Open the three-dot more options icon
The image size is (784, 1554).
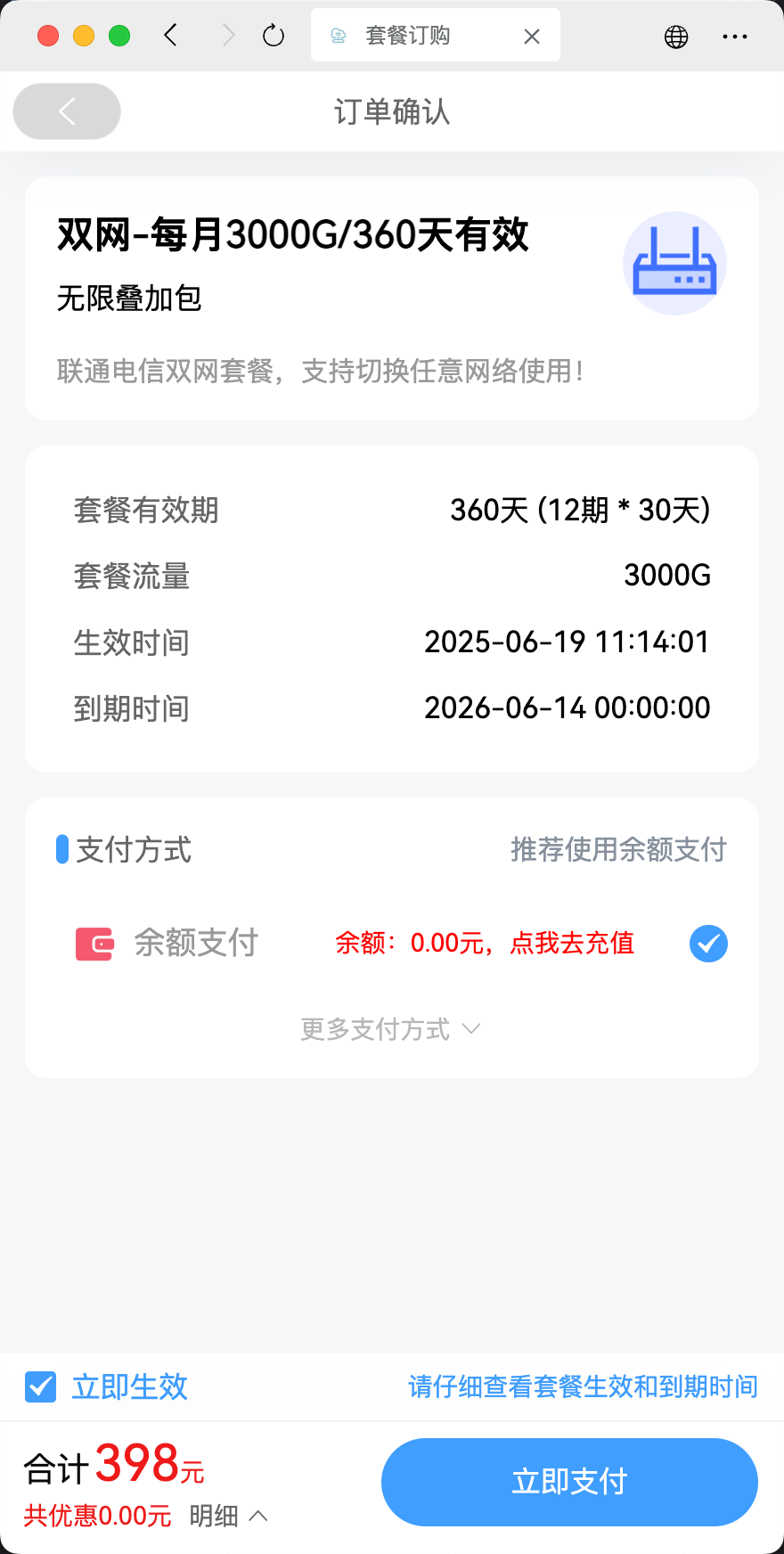735,36
